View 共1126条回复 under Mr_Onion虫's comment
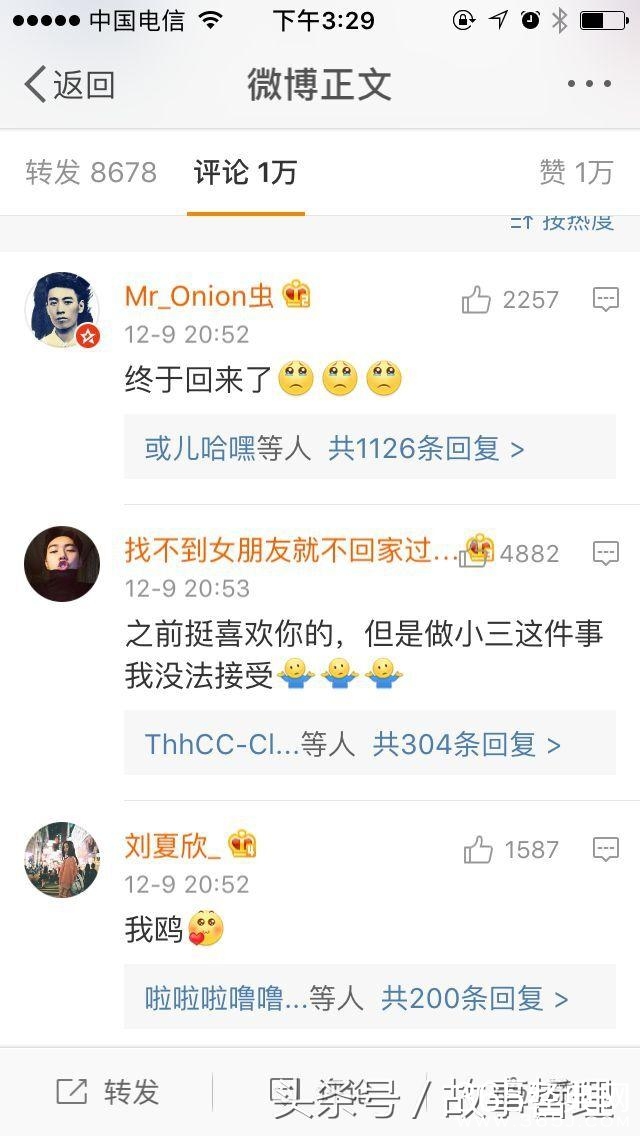This screenshot has height=1136, width=640. (x=426, y=448)
